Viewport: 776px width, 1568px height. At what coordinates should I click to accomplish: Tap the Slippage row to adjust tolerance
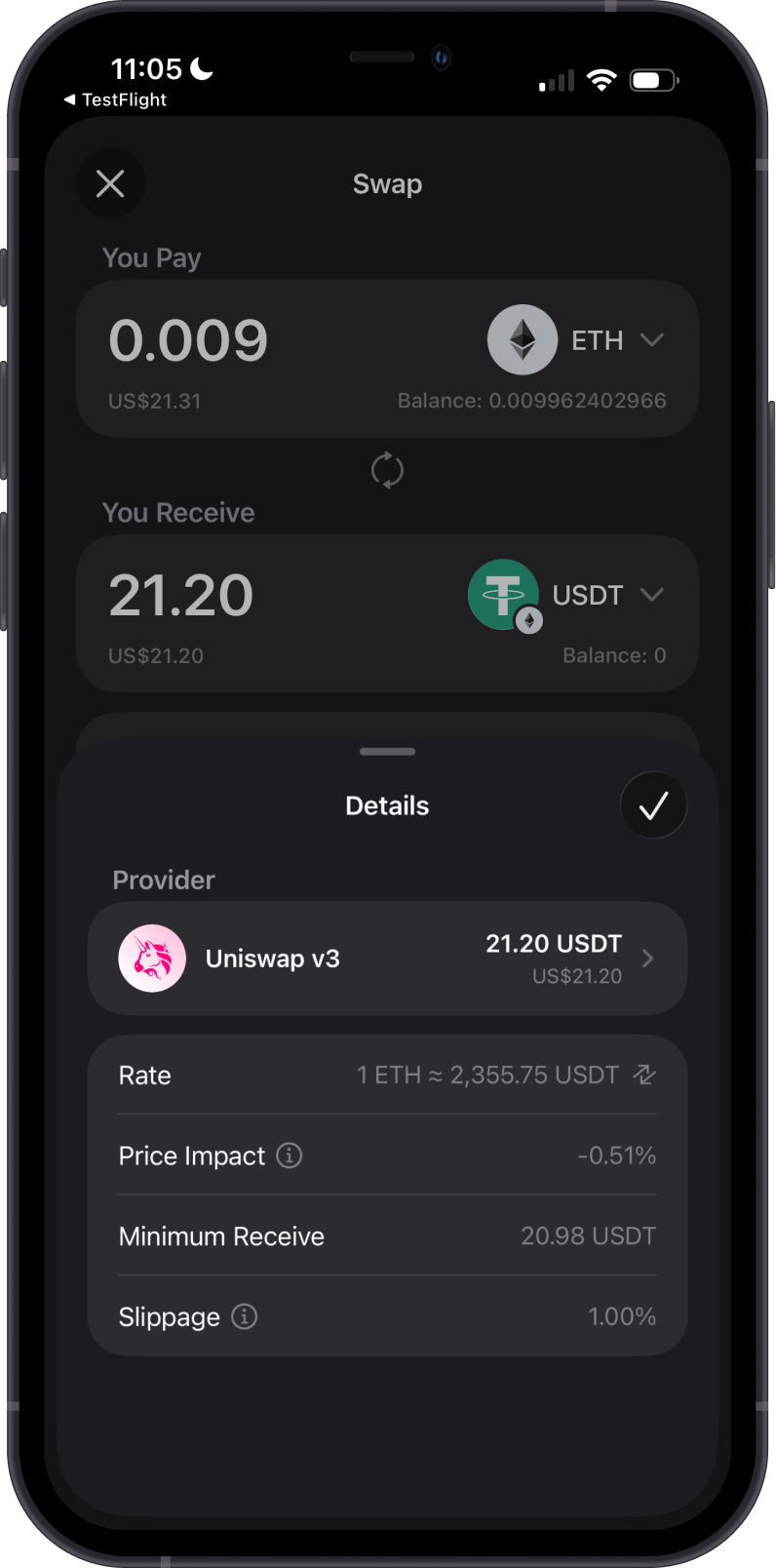(387, 1316)
